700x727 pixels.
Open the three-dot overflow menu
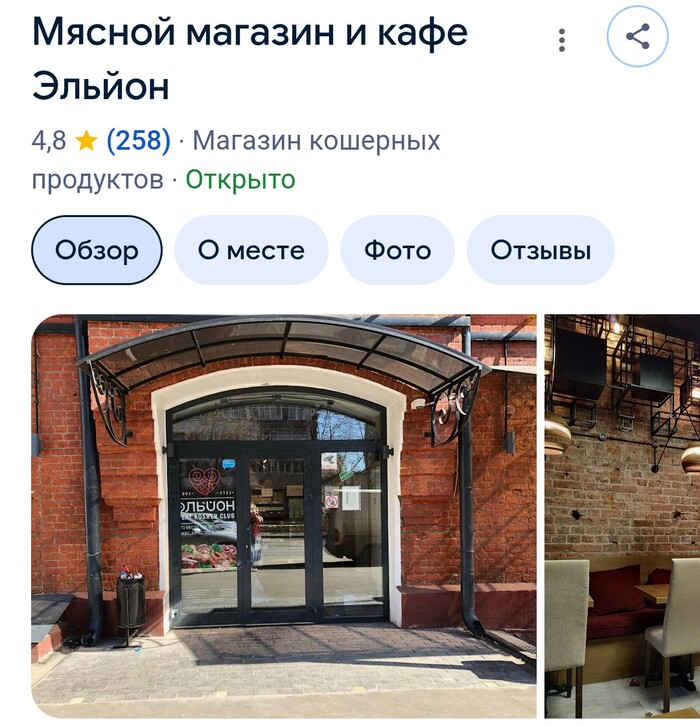[x=562, y=39]
